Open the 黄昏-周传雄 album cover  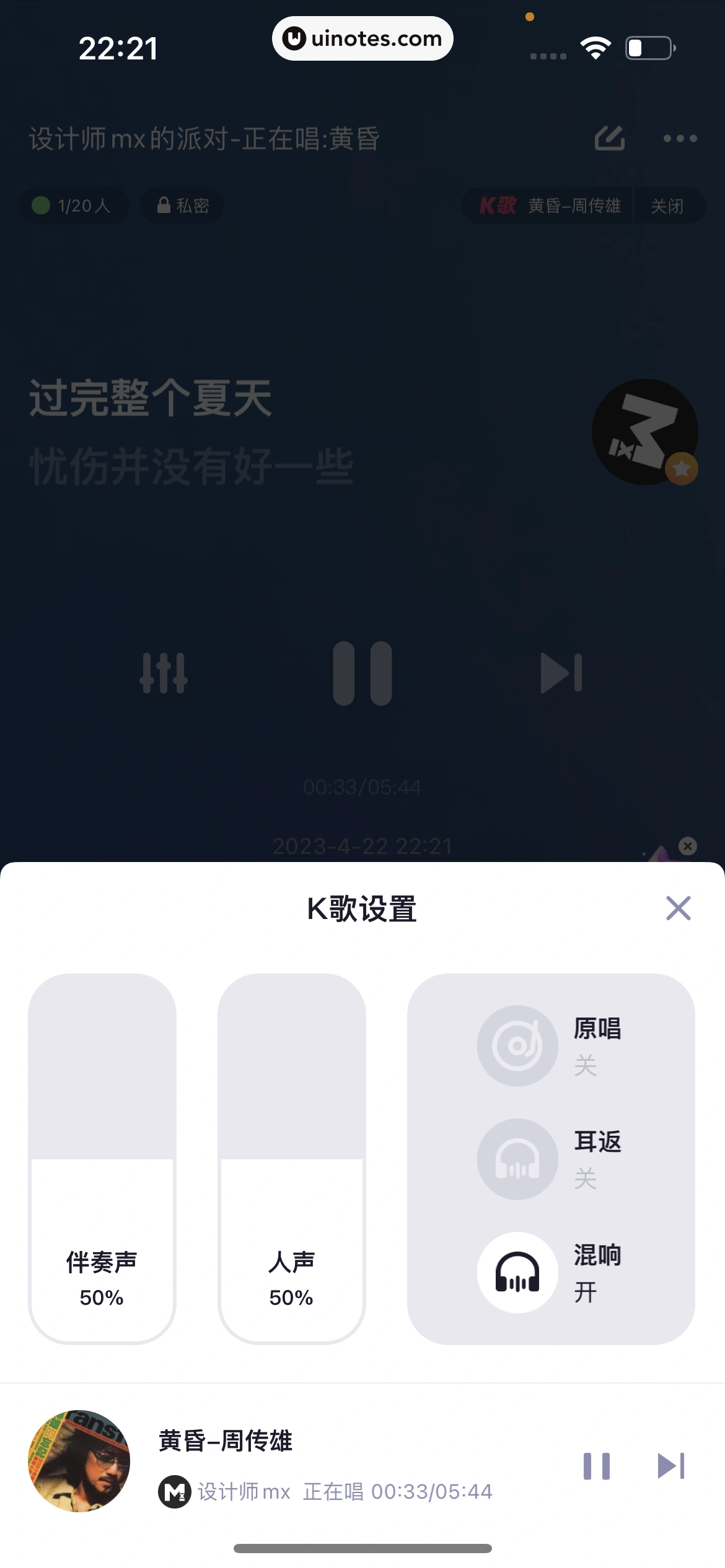[x=79, y=1461]
